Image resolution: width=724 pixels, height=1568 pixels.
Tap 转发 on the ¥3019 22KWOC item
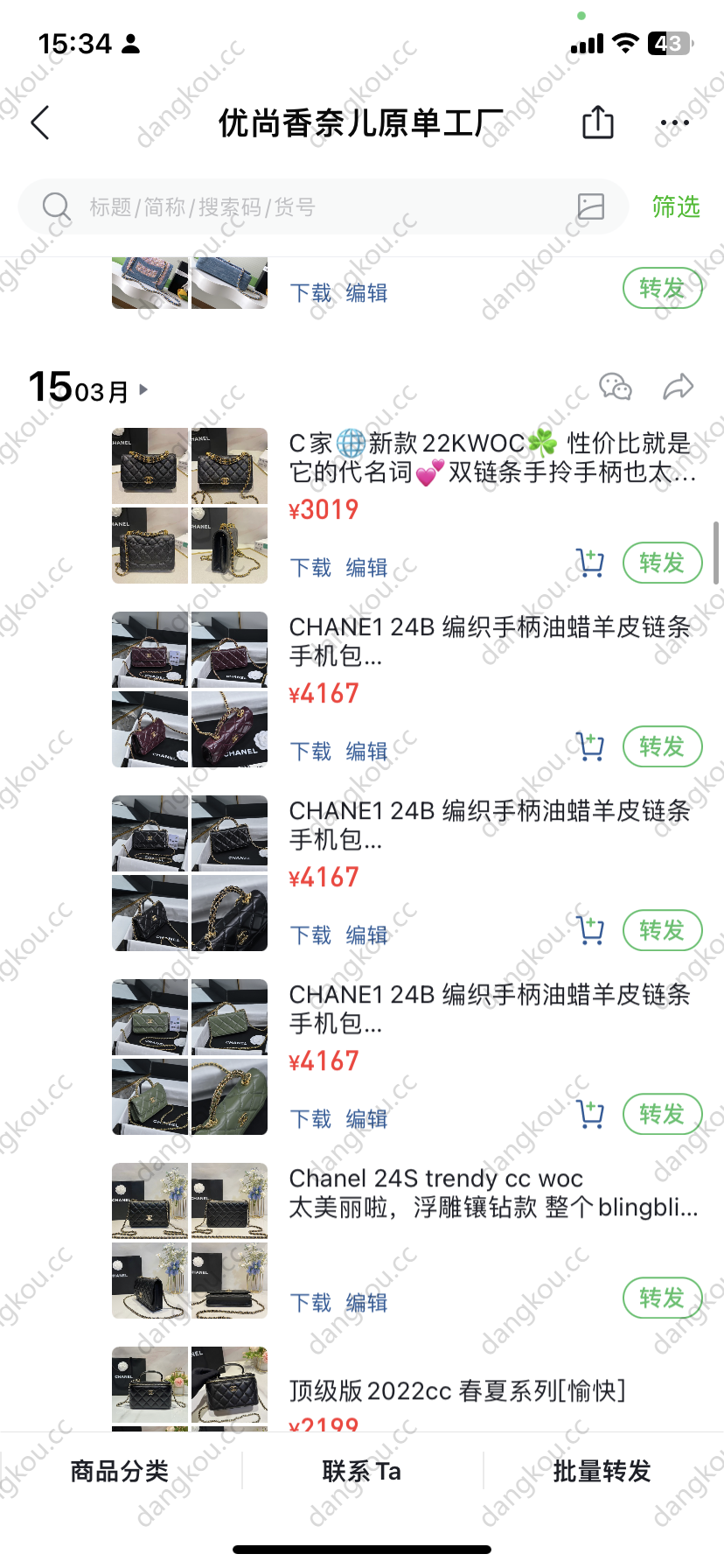(x=662, y=563)
